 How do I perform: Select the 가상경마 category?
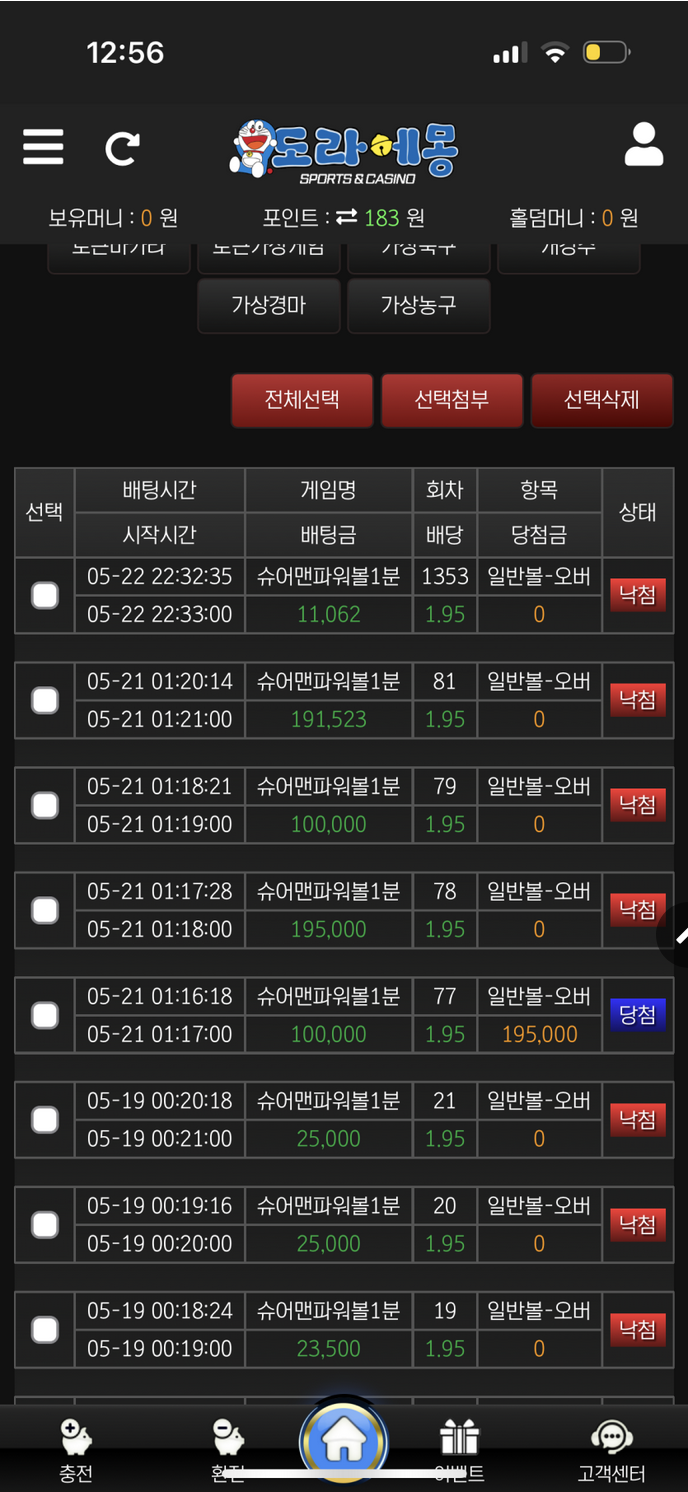tap(269, 305)
